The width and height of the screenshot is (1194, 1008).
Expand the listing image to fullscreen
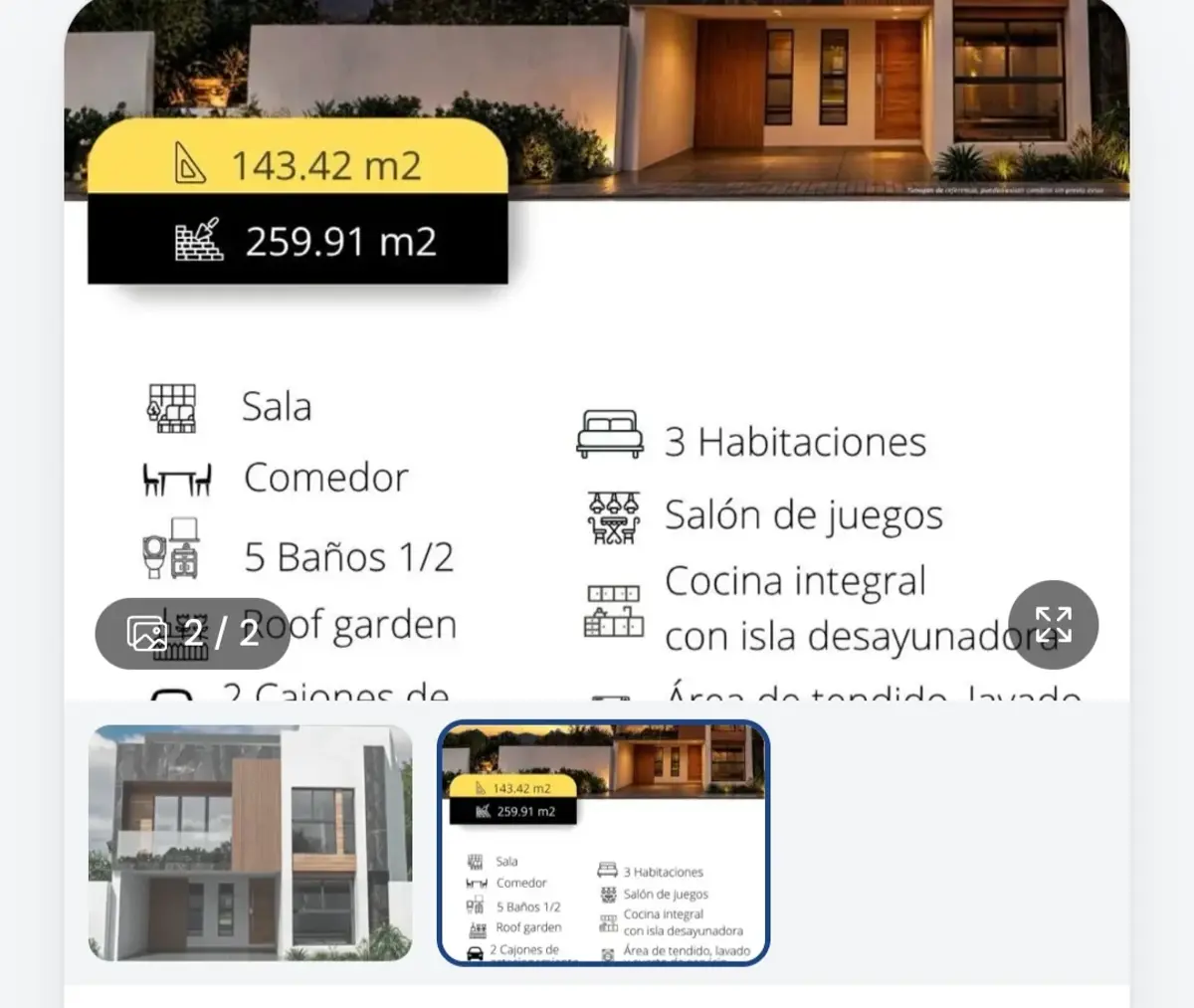point(1053,625)
